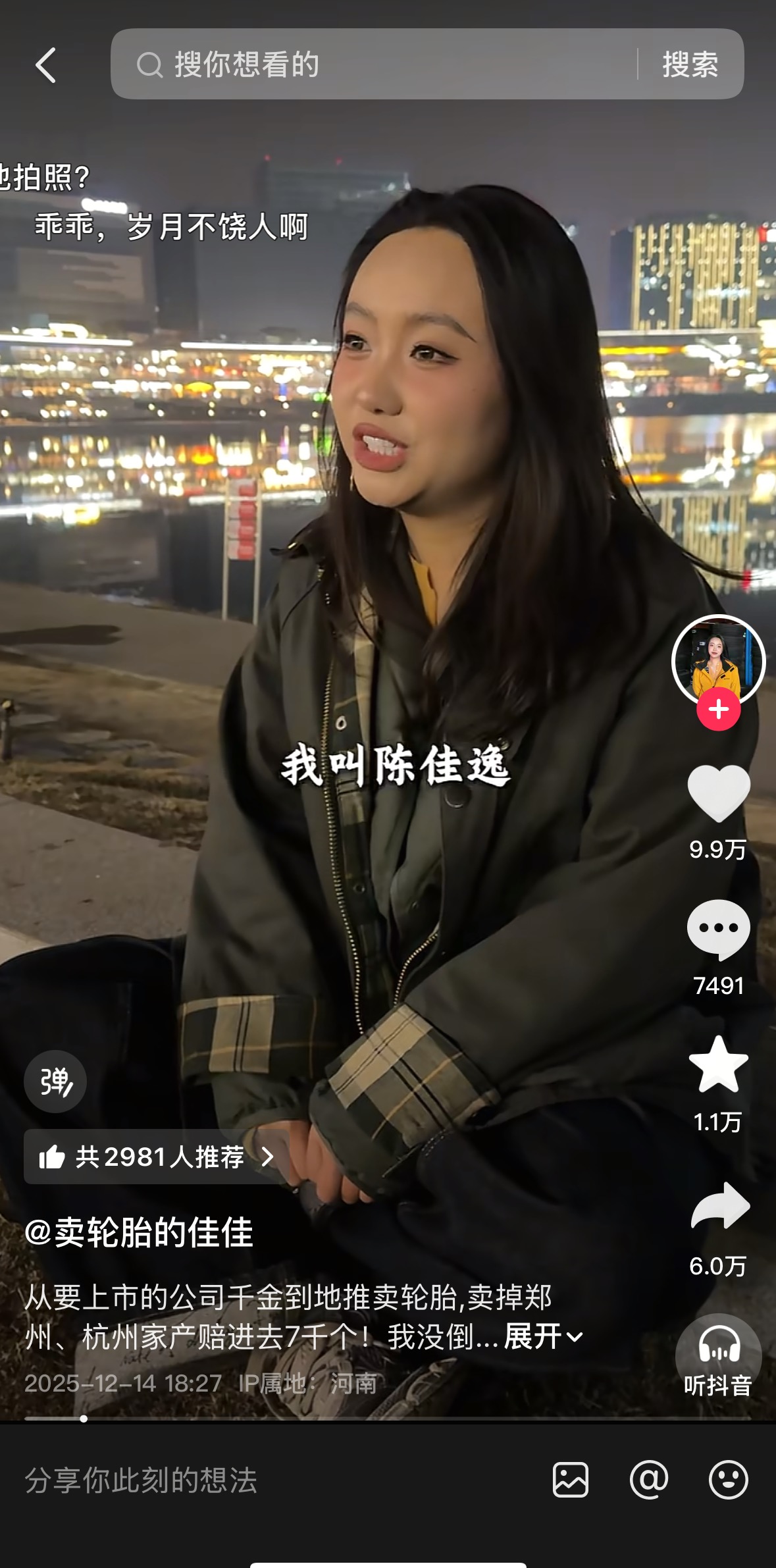The height and width of the screenshot is (1568, 776).
Task: Seek along the video progress bar
Action: [x=388, y=1419]
